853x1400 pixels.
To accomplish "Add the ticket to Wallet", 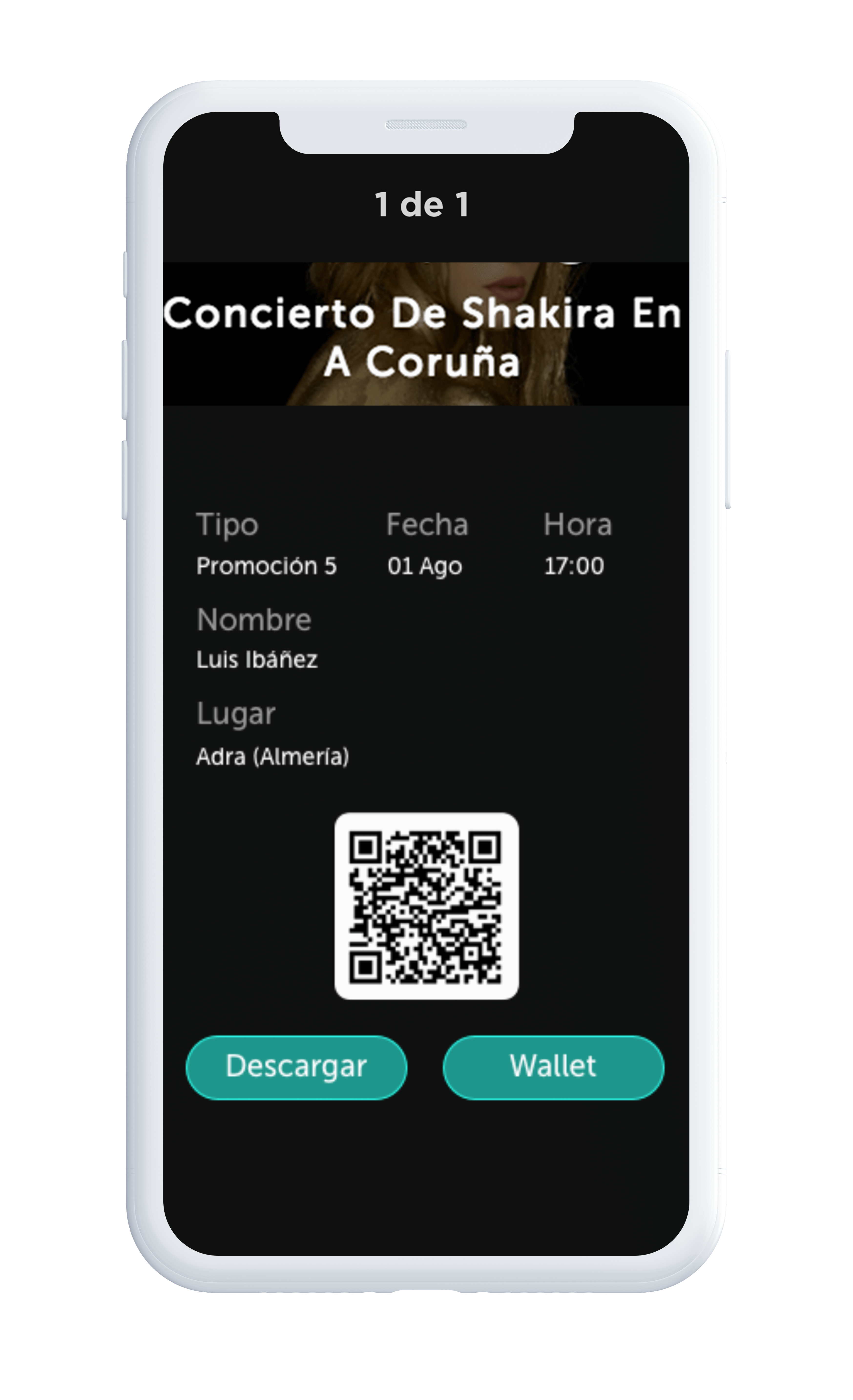I will tap(553, 1067).
